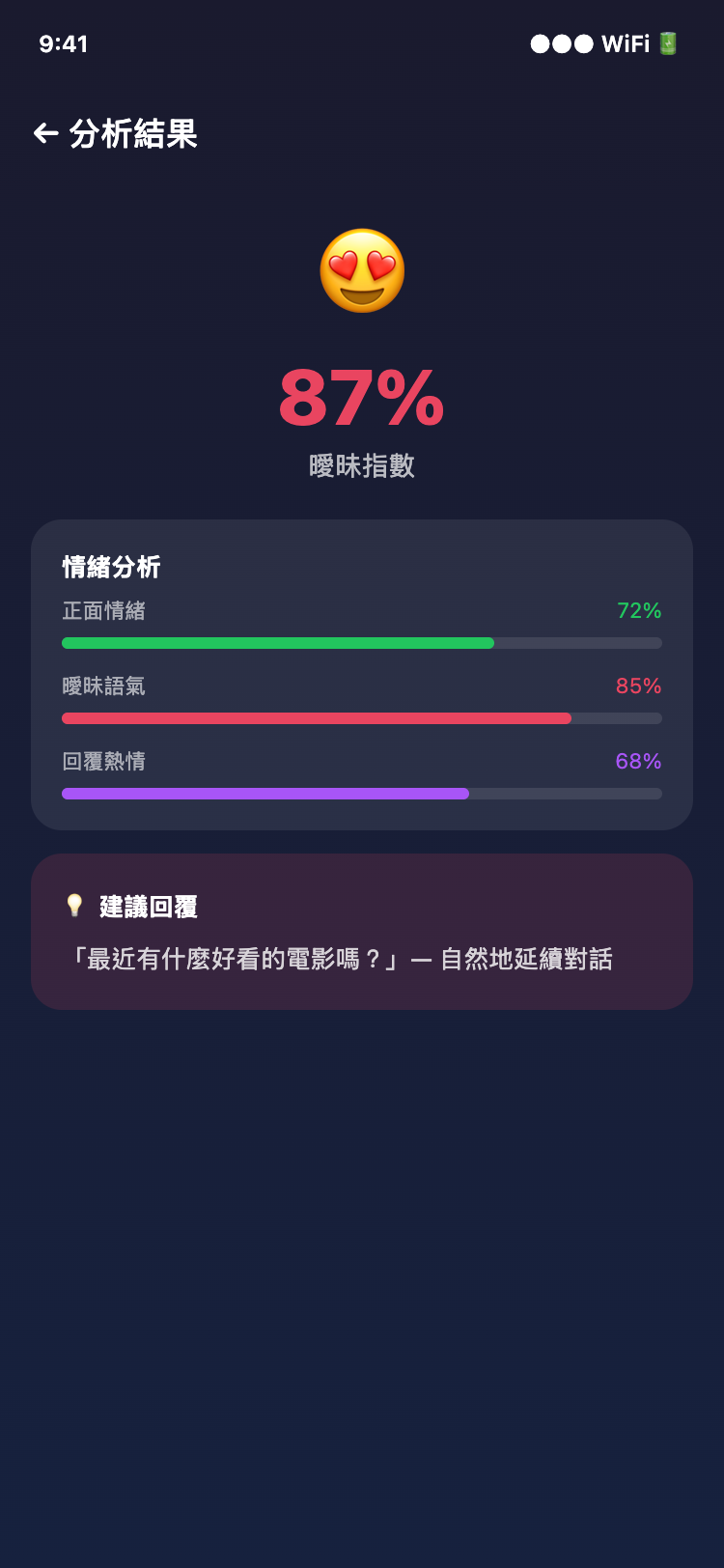
Task: Click the back arrow to leave analysis results
Action: point(45,135)
